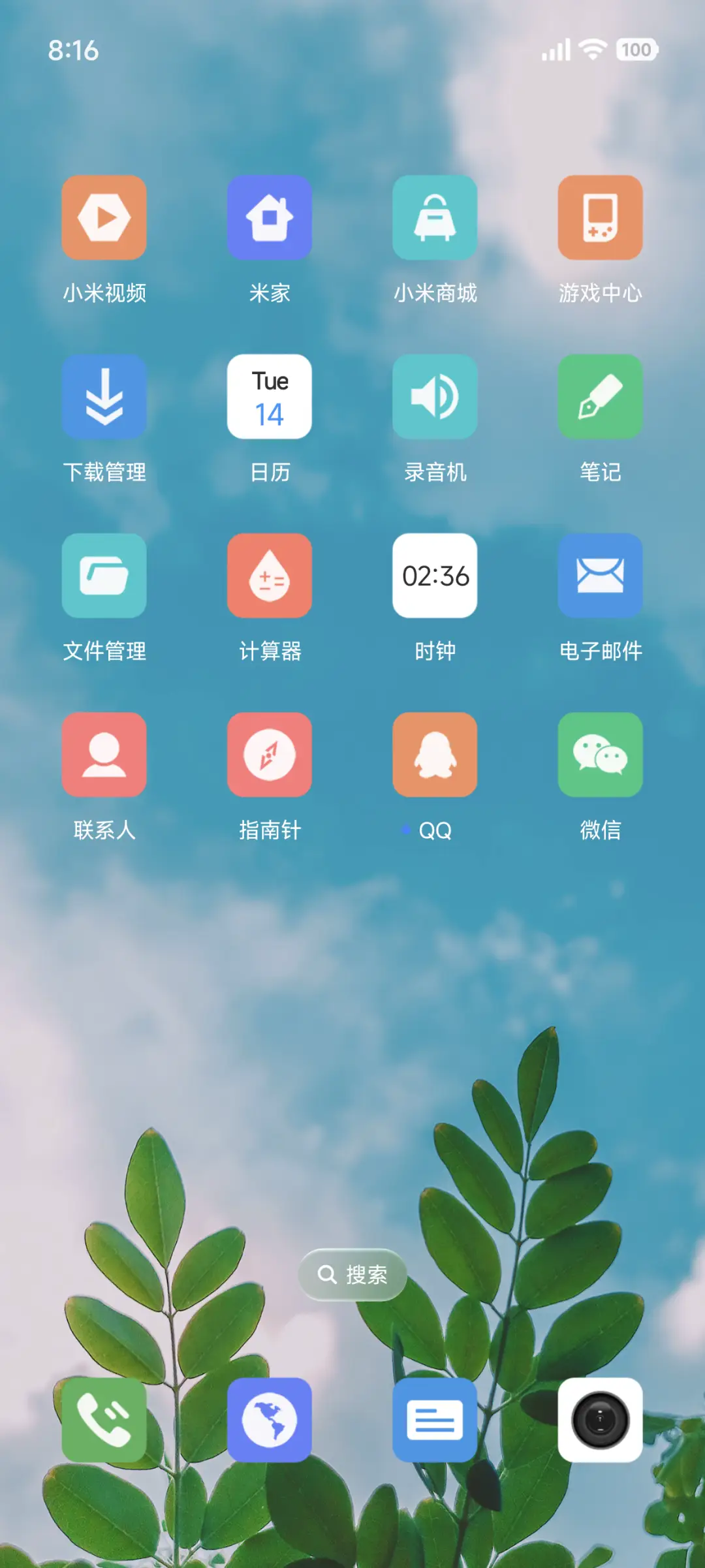Launch the 指南针 compass app

point(270,755)
